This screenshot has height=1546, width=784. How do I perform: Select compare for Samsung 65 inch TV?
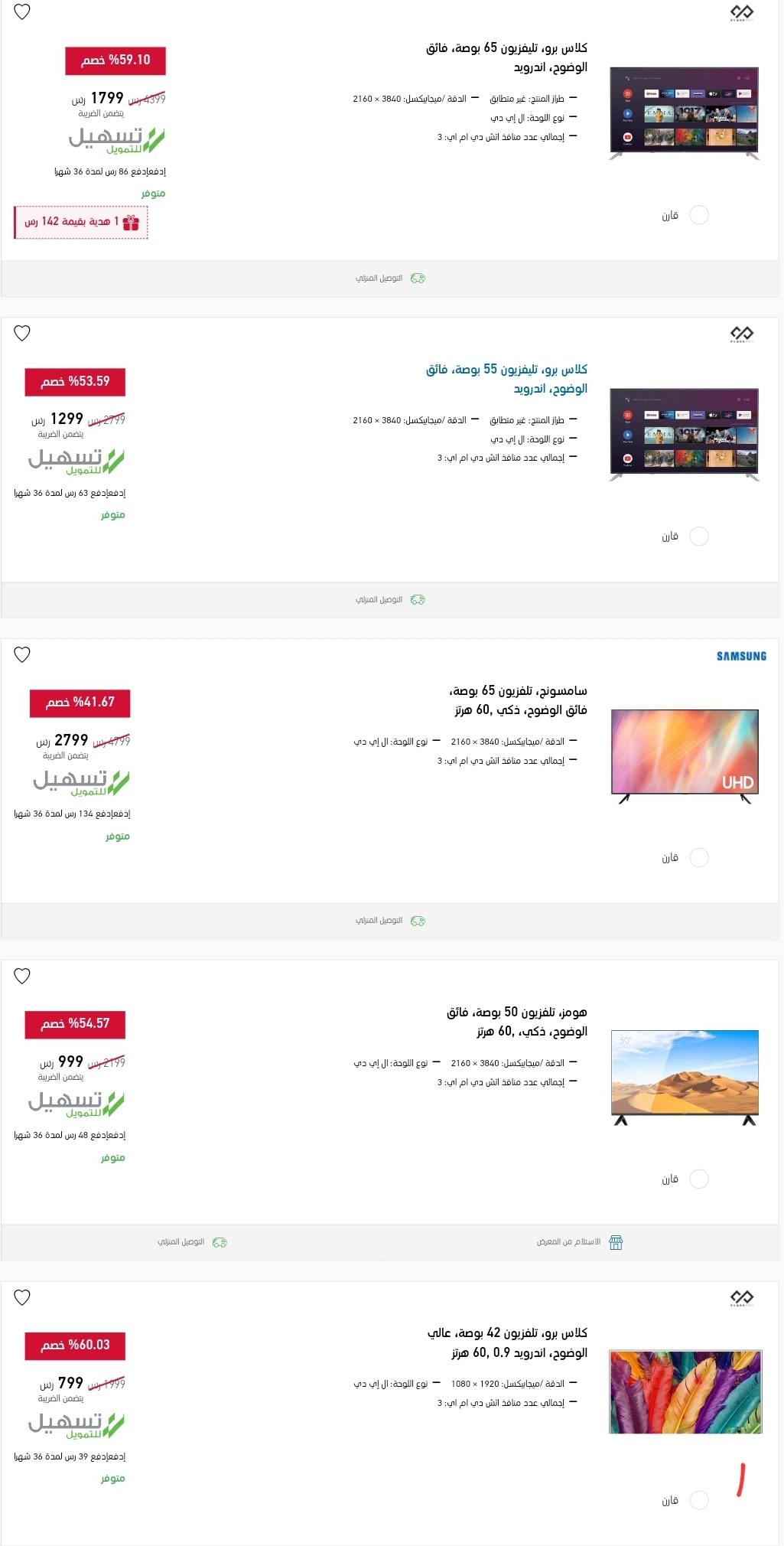[698, 858]
